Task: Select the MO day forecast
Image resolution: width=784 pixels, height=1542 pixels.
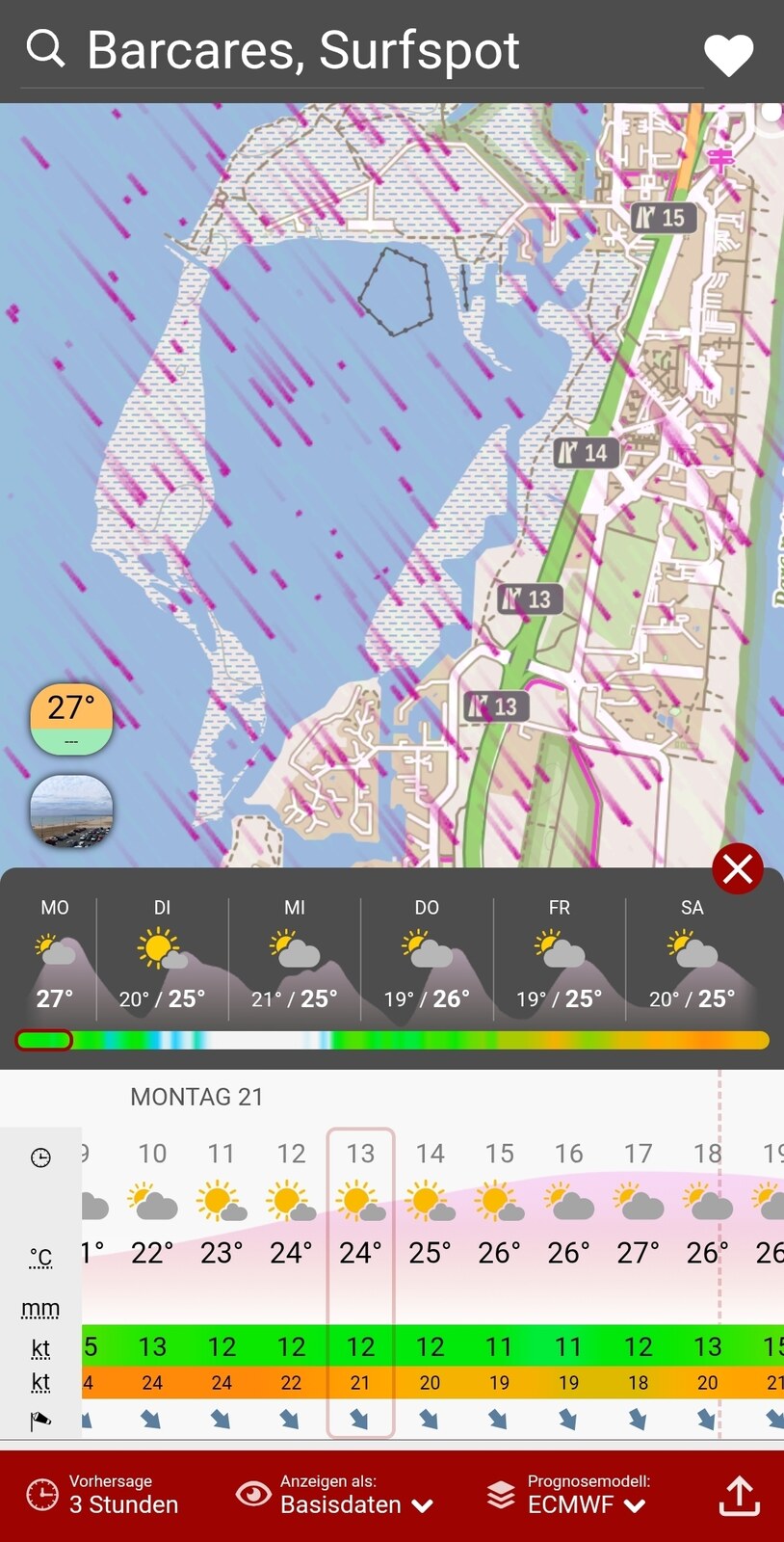Action: pyautogui.click(x=55, y=959)
